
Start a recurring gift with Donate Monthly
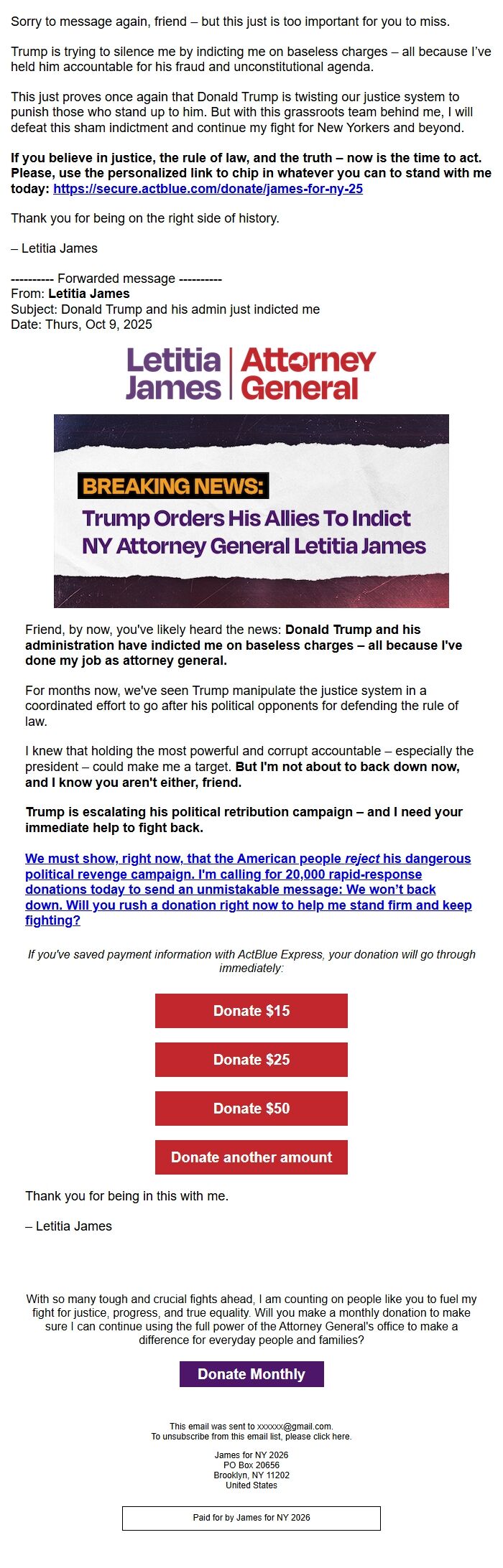[251, 1374]
